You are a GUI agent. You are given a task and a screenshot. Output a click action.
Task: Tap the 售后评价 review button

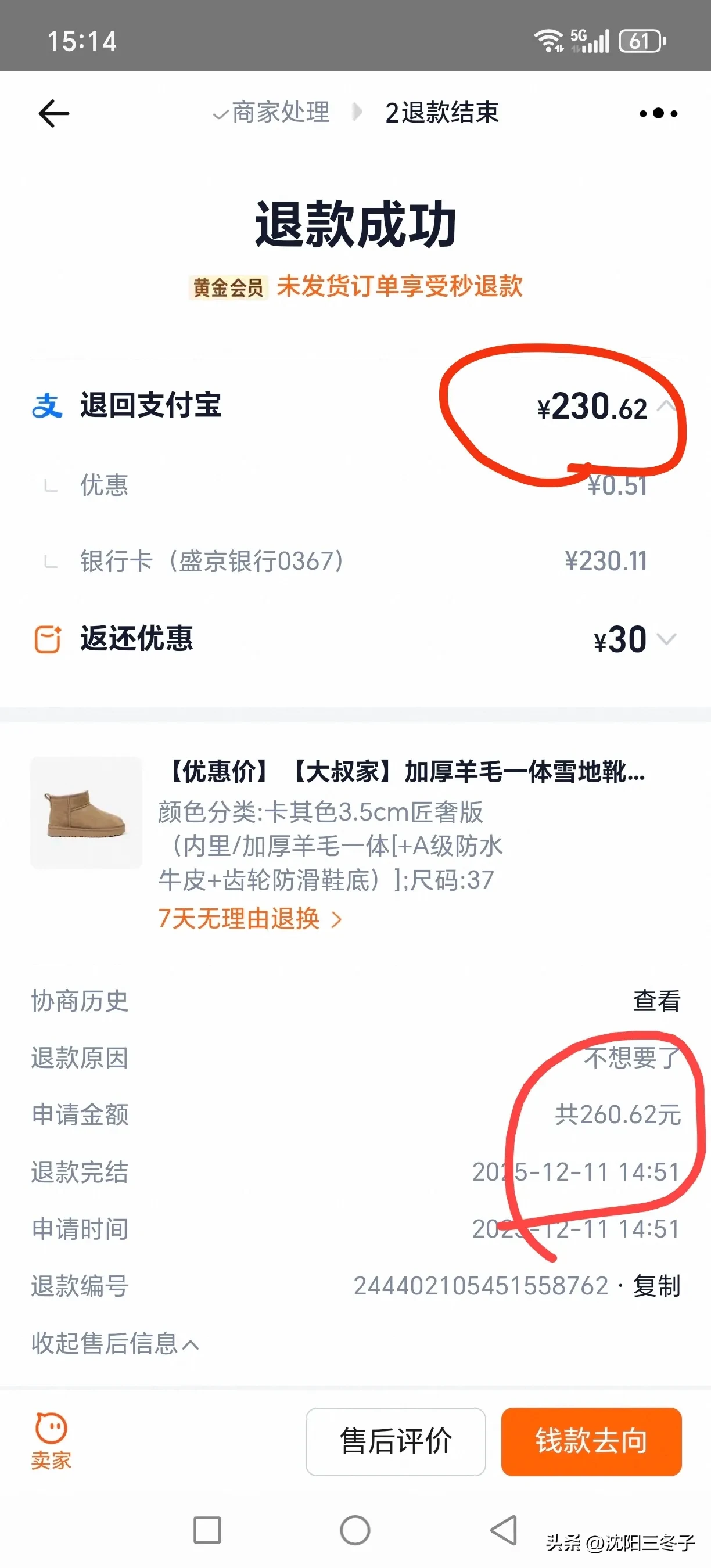pyautogui.click(x=395, y=1443)
